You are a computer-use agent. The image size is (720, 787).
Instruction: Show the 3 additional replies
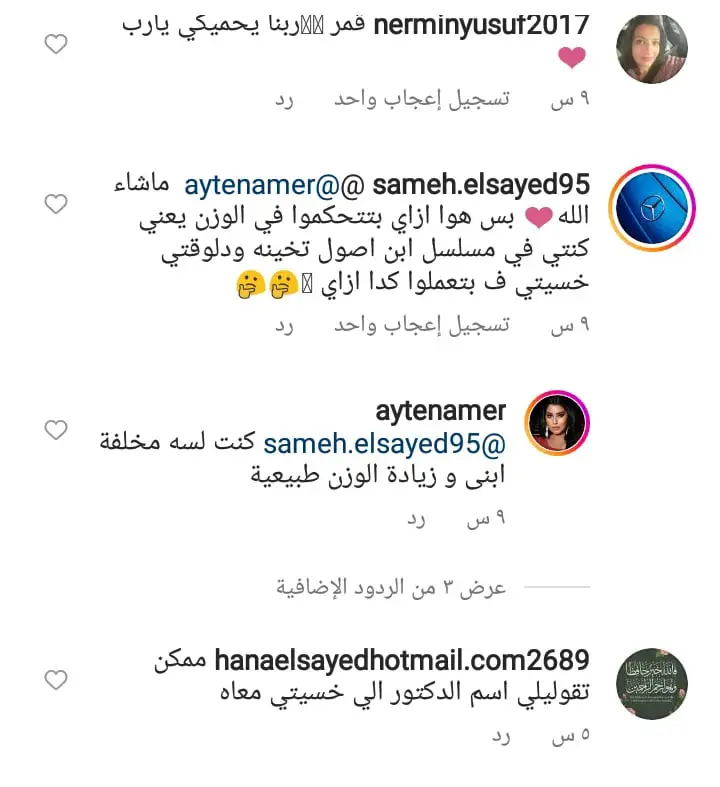click(391, 588)
